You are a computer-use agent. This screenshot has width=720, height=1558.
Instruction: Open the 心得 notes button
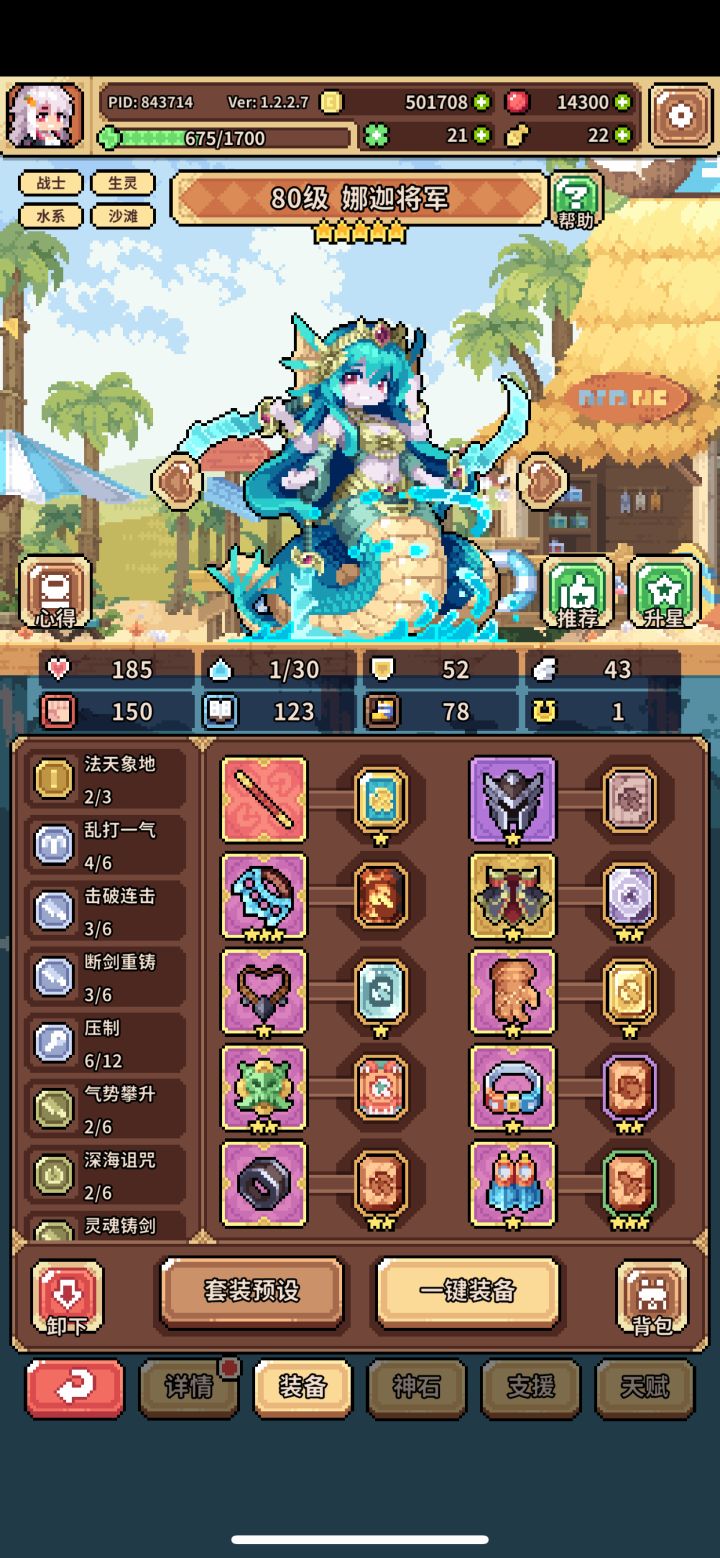coord(55,593)
